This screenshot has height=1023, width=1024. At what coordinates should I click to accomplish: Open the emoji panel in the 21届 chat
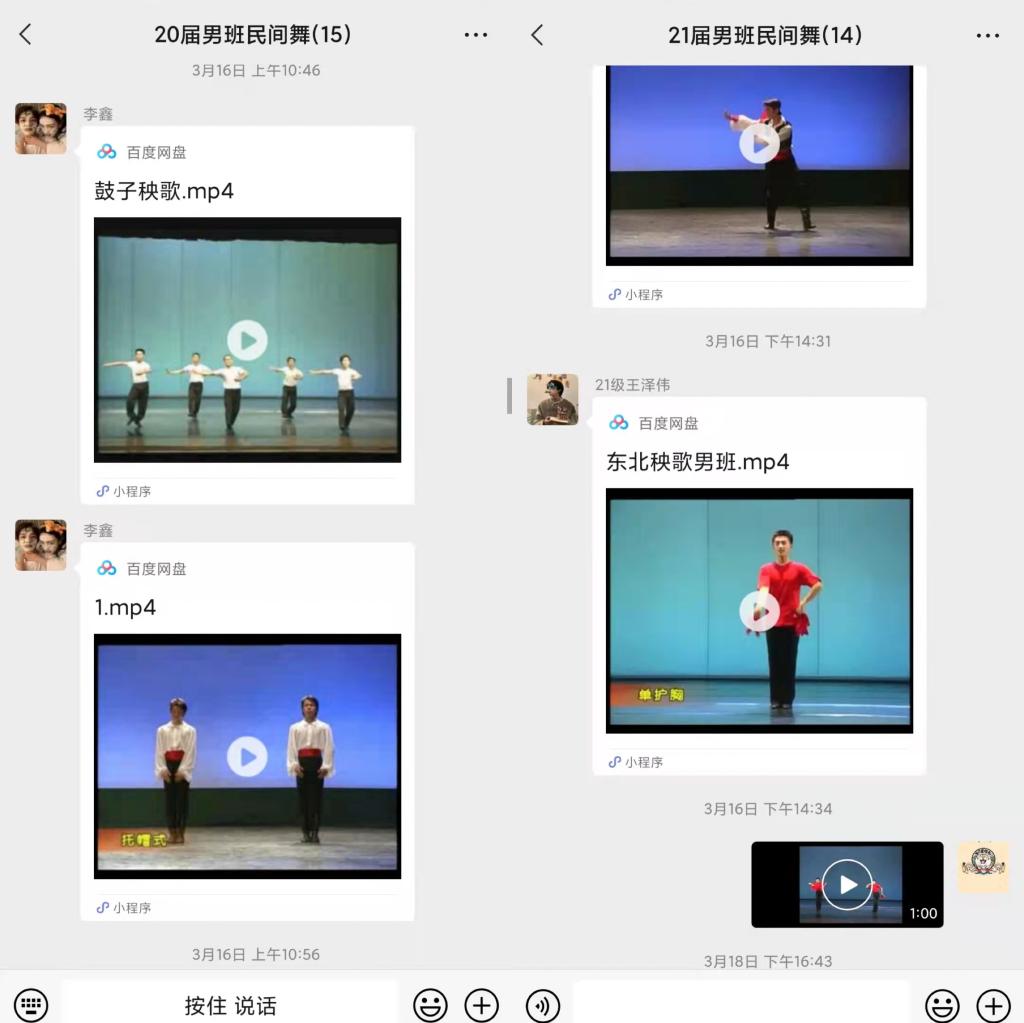click(x=942, y=1004)
